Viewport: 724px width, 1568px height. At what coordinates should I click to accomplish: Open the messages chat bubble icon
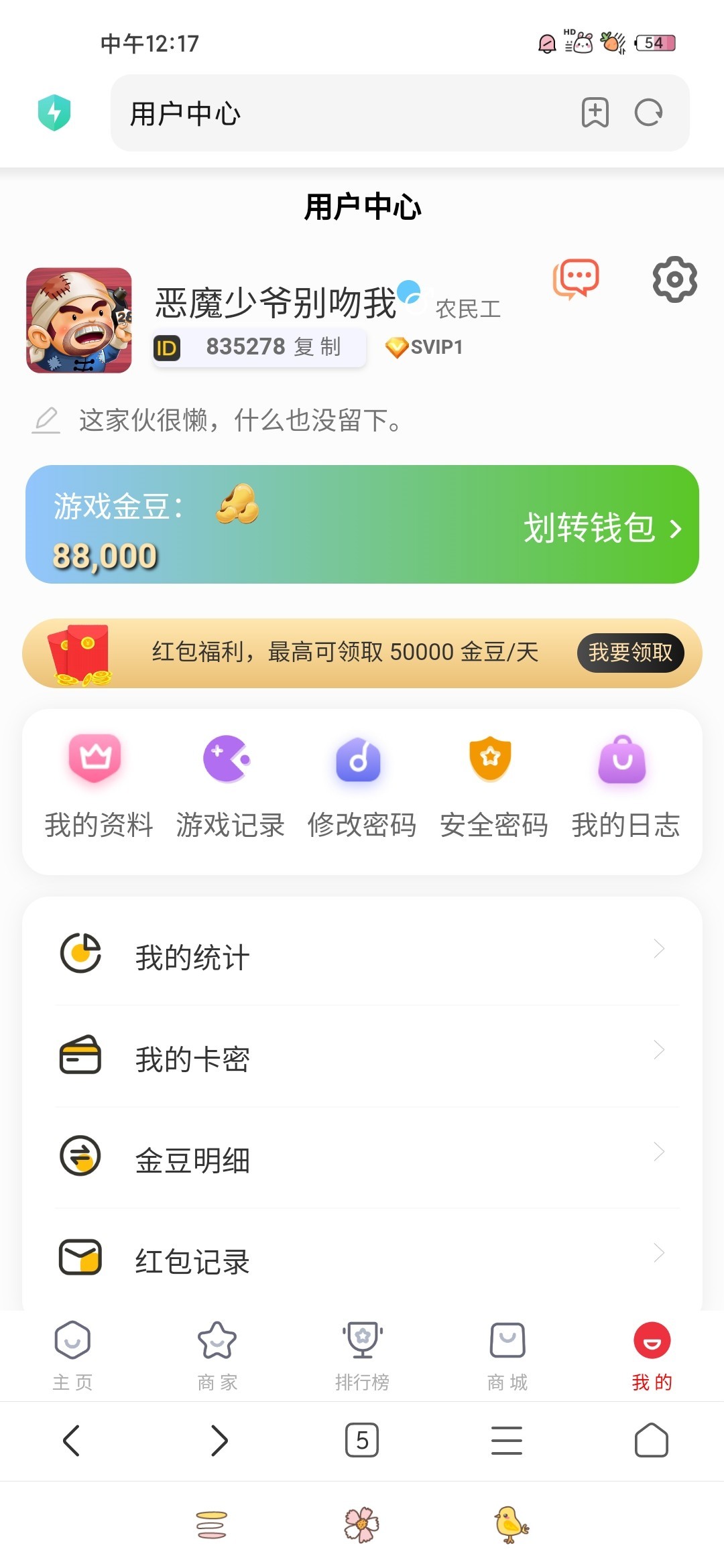click(x=576, y=279)
